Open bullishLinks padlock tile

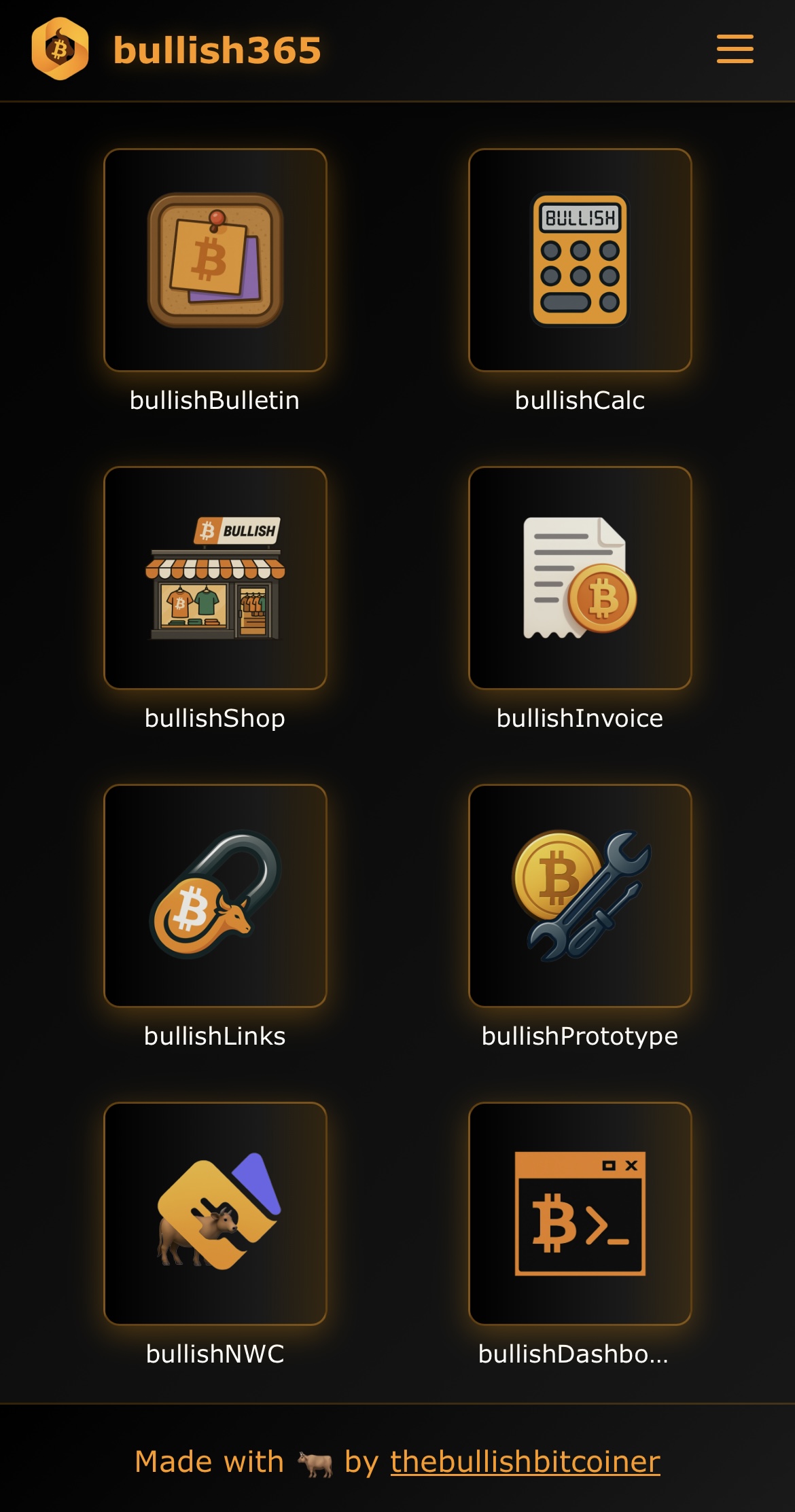coord(215,896)
